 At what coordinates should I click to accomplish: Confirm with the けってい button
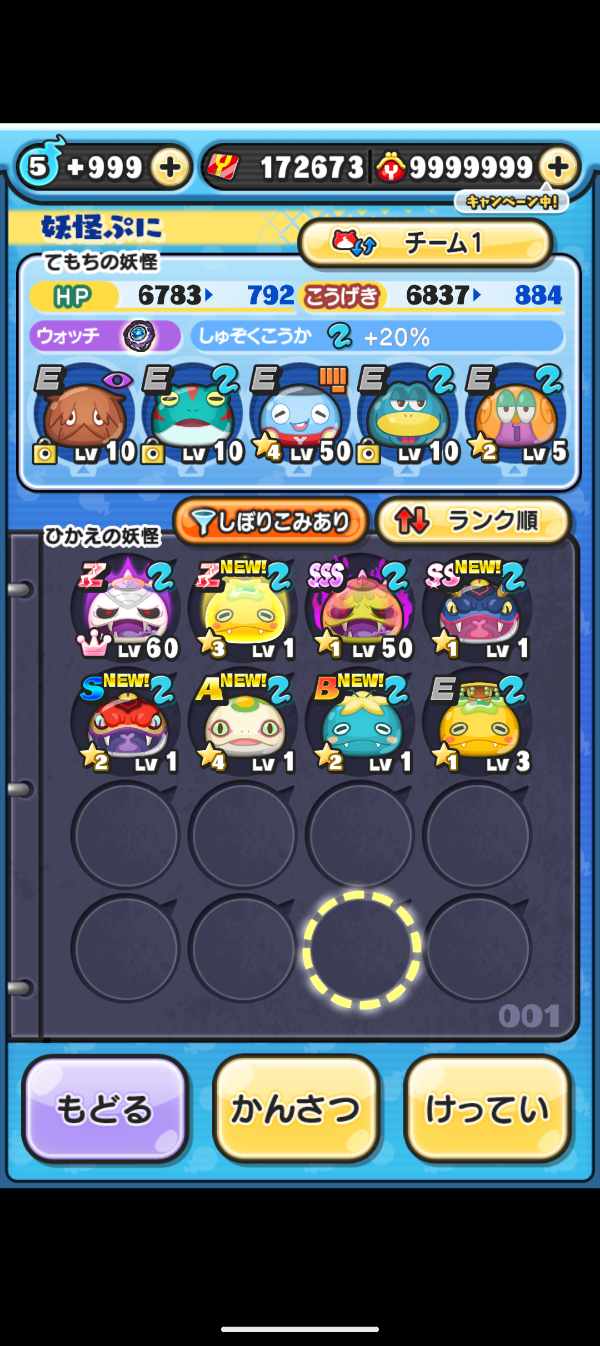tap(487, 1109)
